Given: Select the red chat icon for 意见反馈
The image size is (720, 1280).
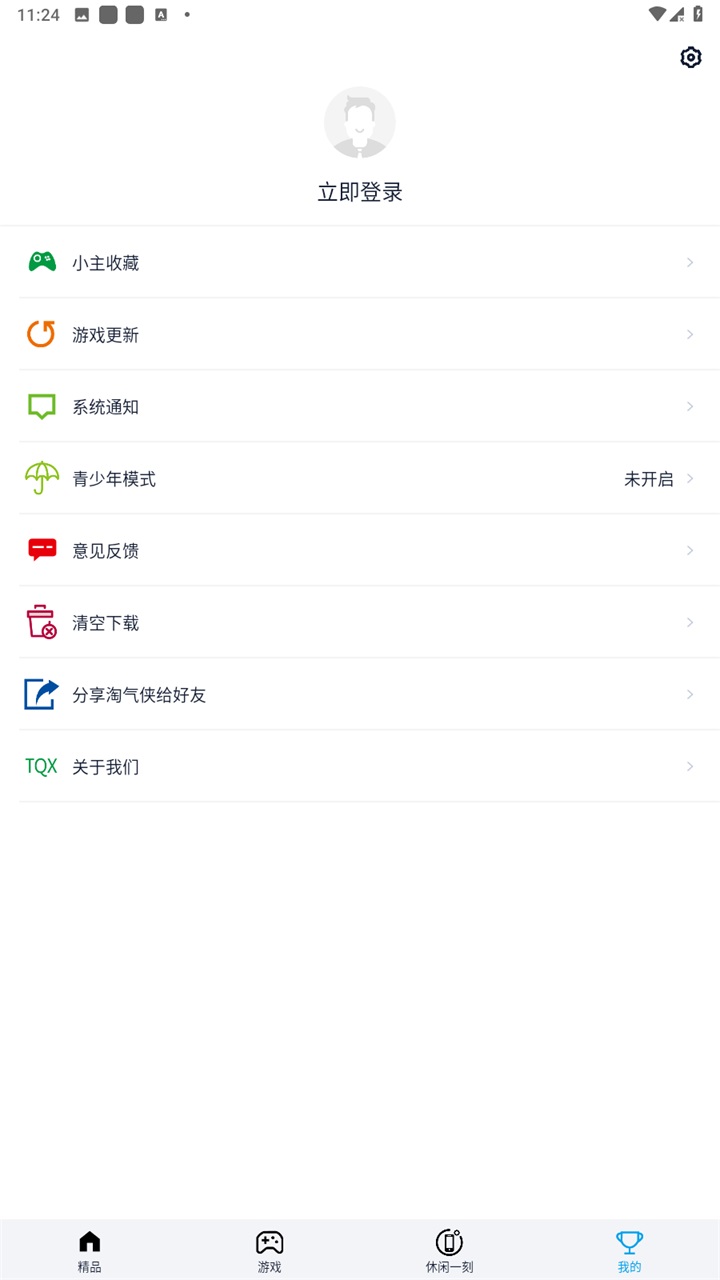Looking at the screenshot, I should click(x=41, y=550).
